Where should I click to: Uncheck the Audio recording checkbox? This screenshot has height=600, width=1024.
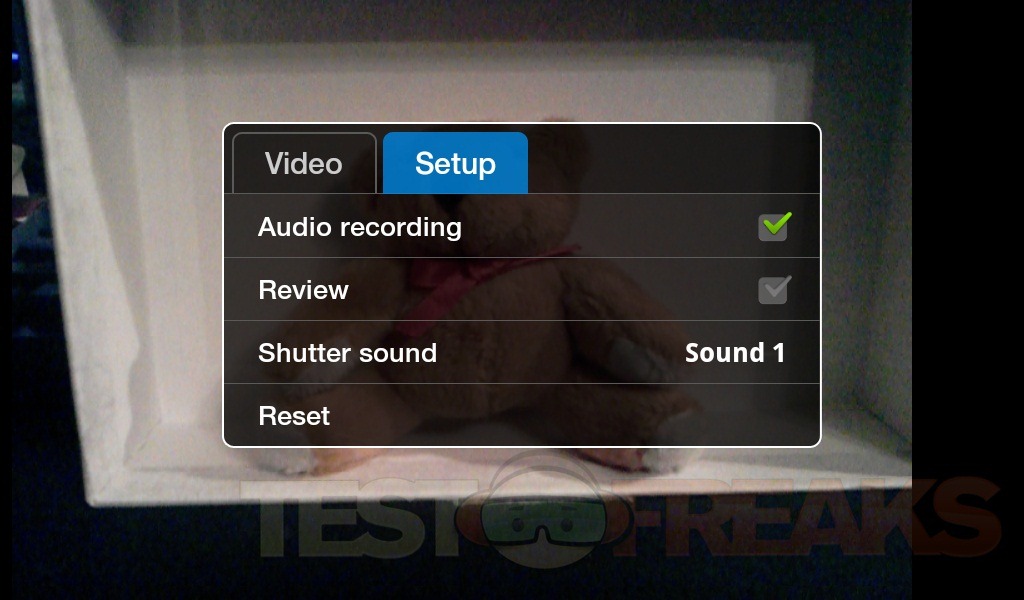coord(773,227)
